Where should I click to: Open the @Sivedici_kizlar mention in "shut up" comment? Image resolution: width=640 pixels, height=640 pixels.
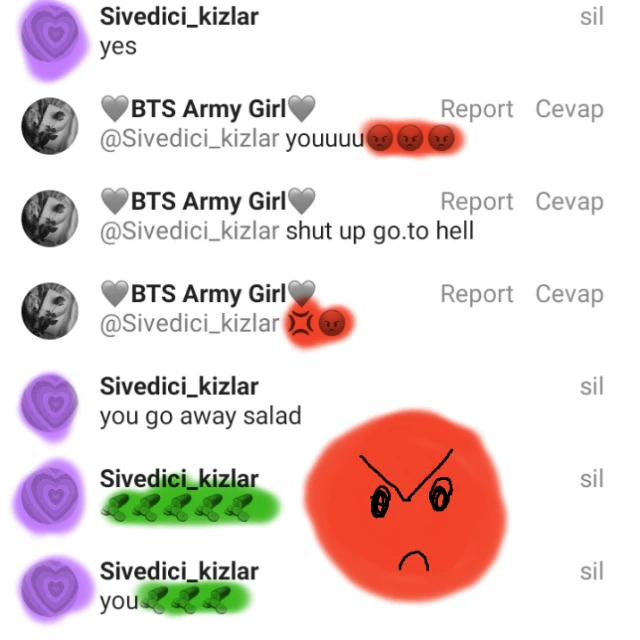click(x=190, y=231)
